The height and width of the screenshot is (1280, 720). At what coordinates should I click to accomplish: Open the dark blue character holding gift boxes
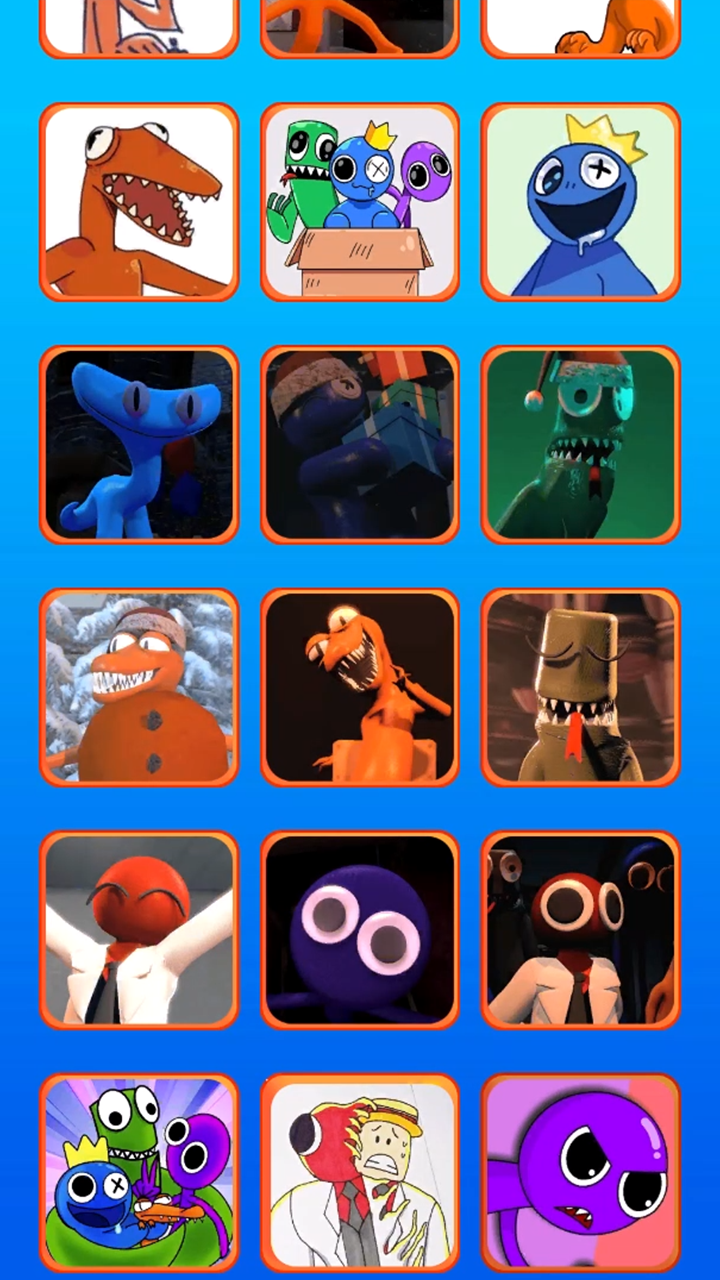[x=359, y=444]
